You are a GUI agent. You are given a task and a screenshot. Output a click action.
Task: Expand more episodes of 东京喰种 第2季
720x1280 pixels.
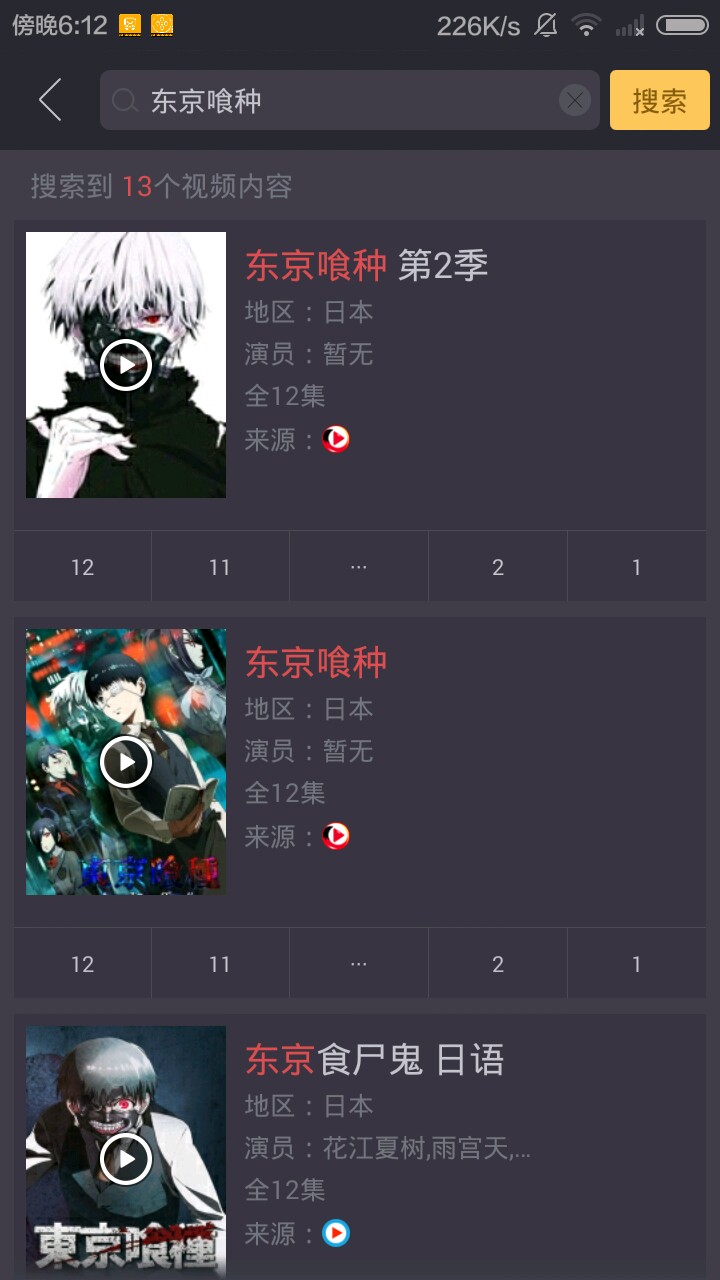click(x=359, y=567)
